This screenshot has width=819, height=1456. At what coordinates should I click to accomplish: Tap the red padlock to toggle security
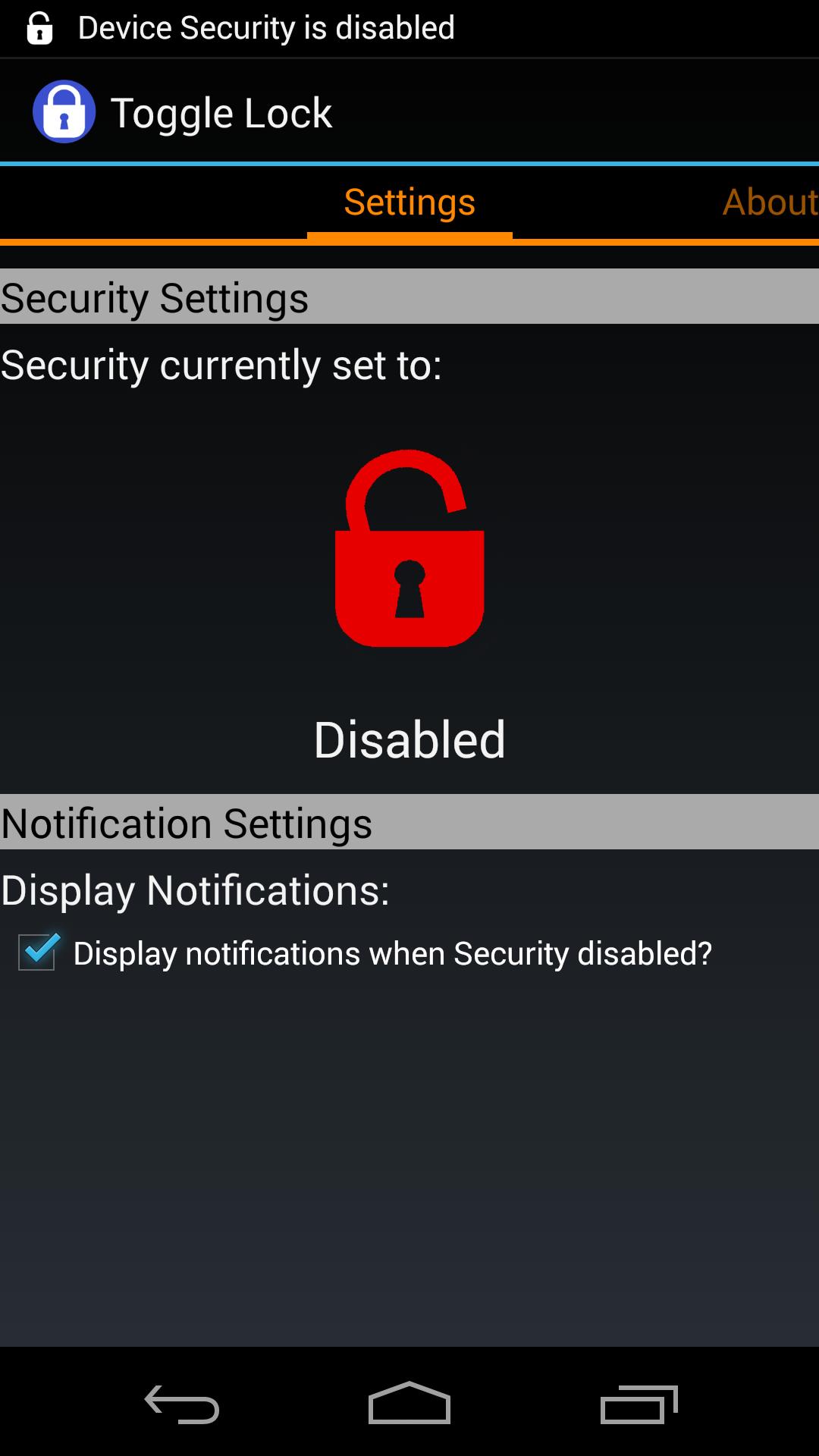(409, 548)
